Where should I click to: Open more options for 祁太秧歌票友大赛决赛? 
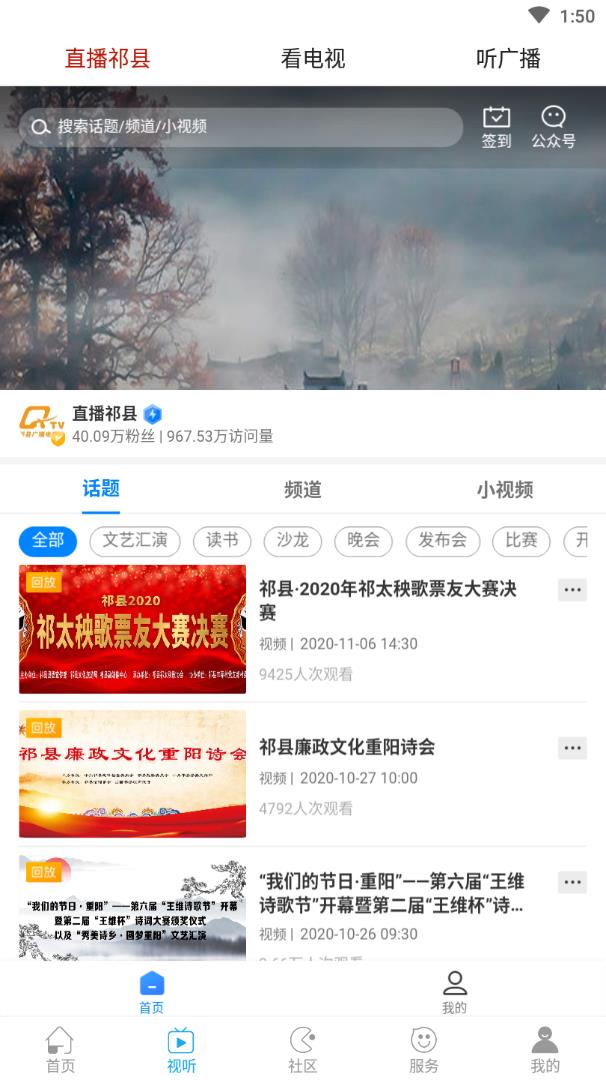[572, 590]
